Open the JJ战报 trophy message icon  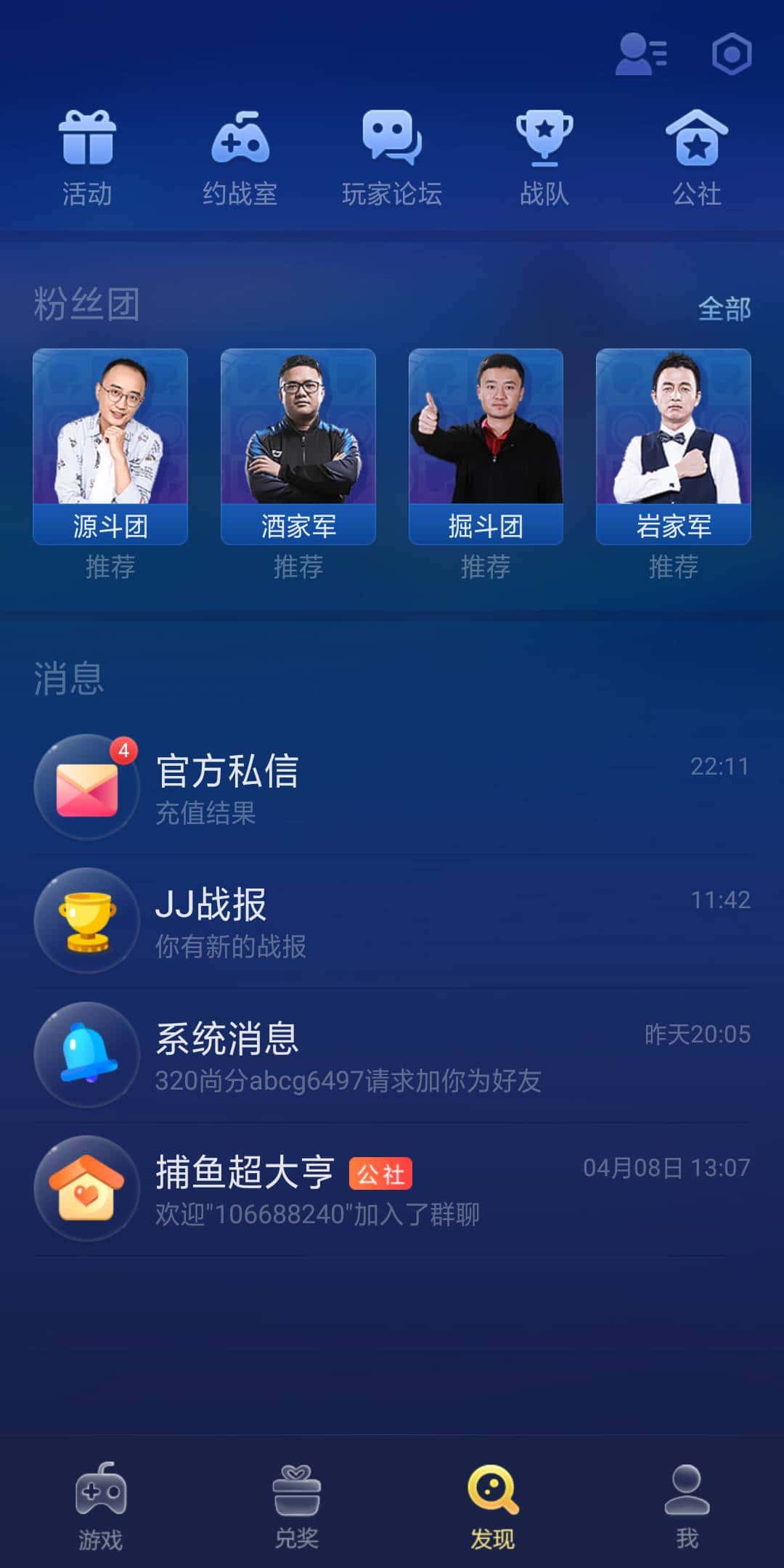[86, 920]
